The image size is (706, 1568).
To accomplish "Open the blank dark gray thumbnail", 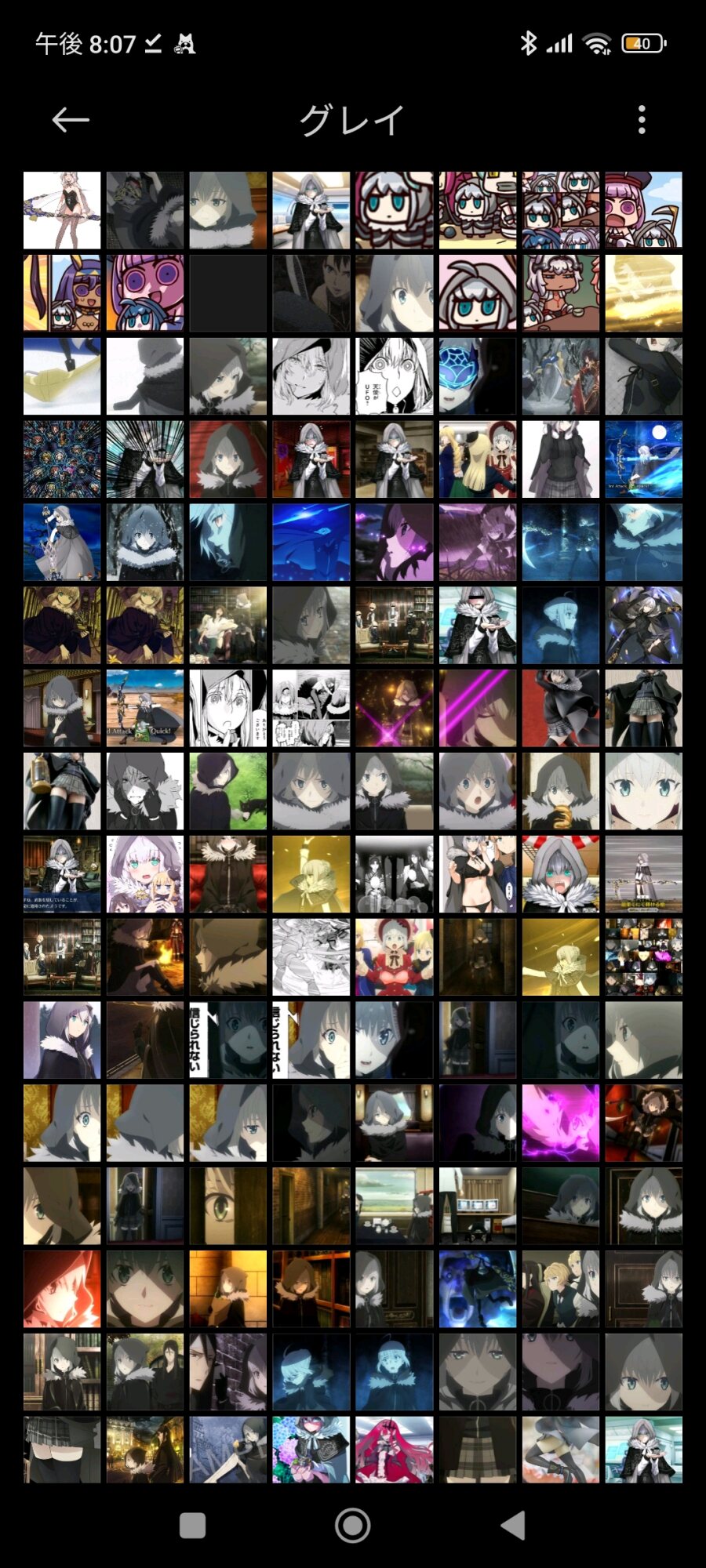I will tap(227, 293).
